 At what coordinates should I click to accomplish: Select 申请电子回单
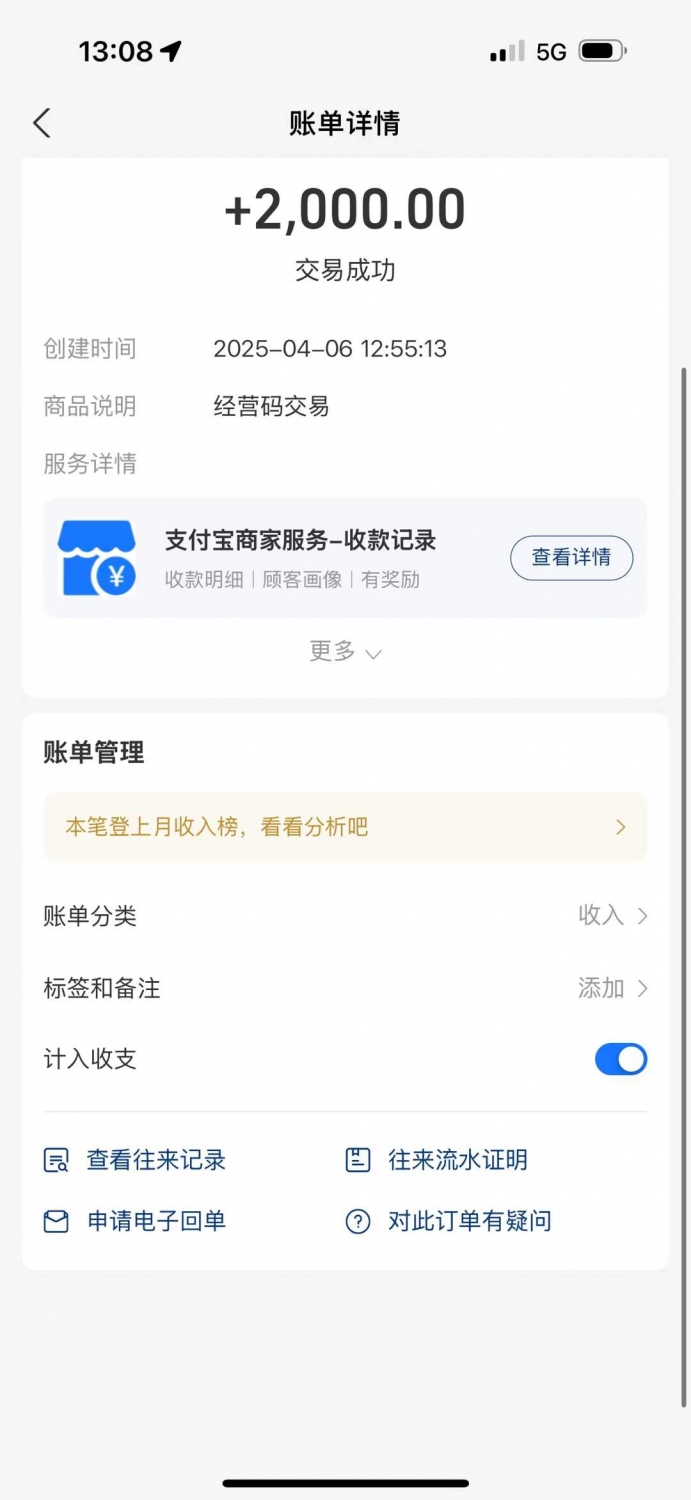(x=135, y=1221)
